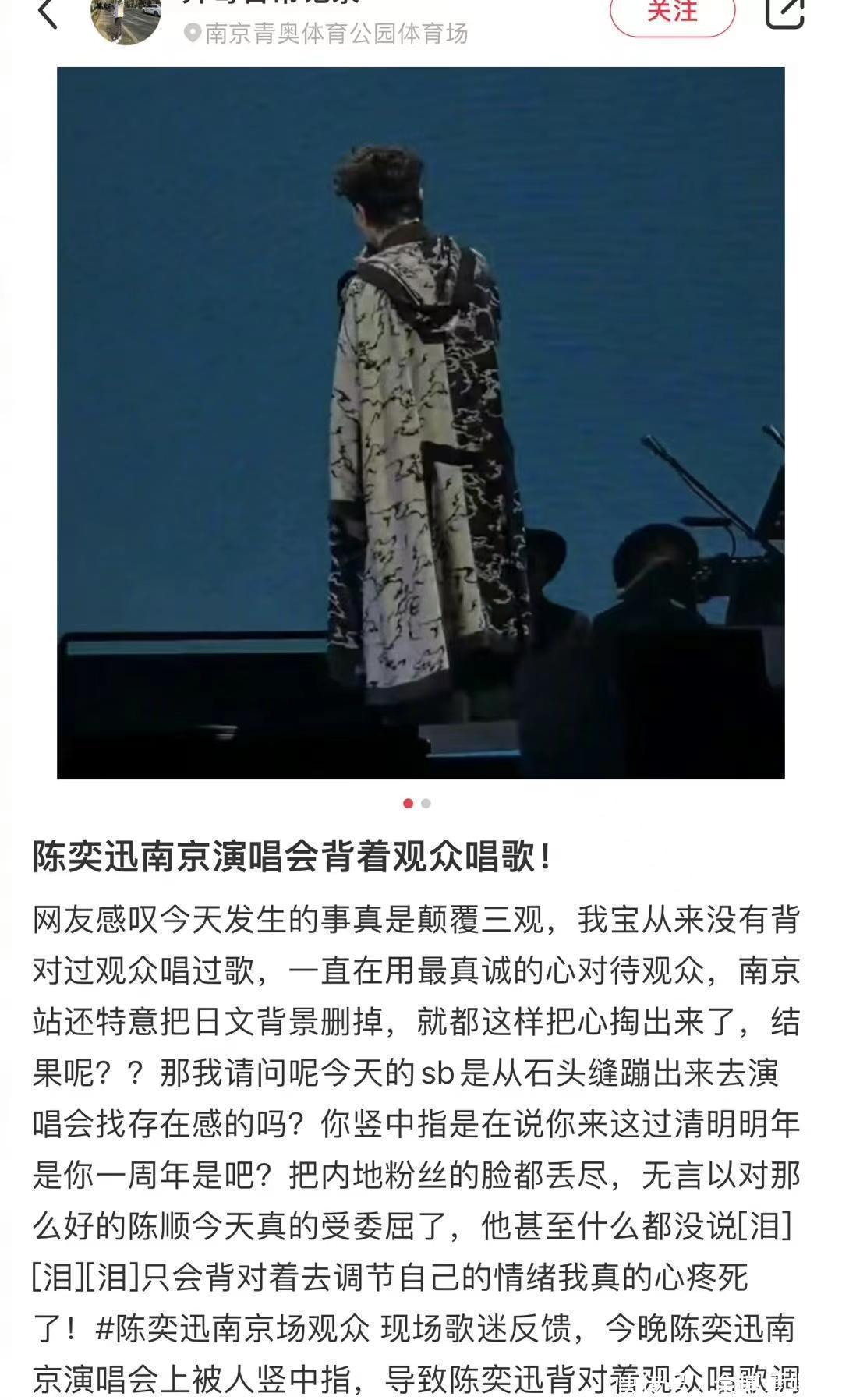
Task: View the concert photo full screen
Action: [420, 422]
